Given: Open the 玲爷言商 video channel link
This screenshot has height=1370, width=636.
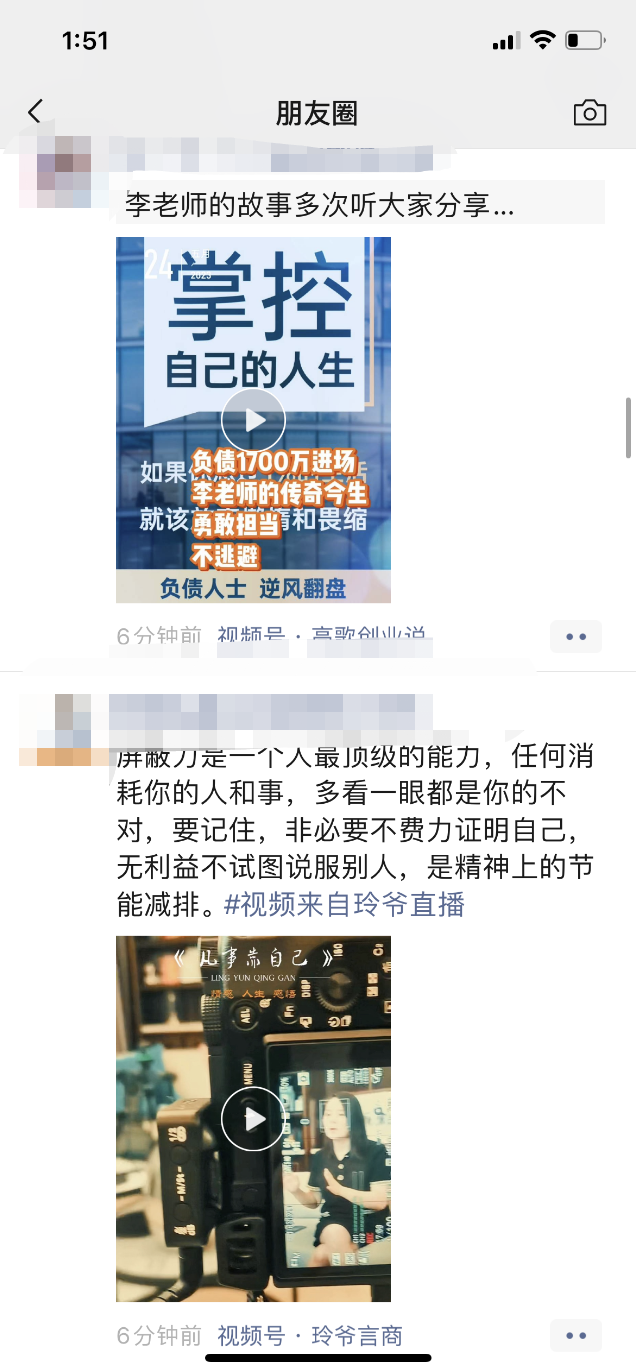Looking at the screenshot, I should [x=310, y=1336].
